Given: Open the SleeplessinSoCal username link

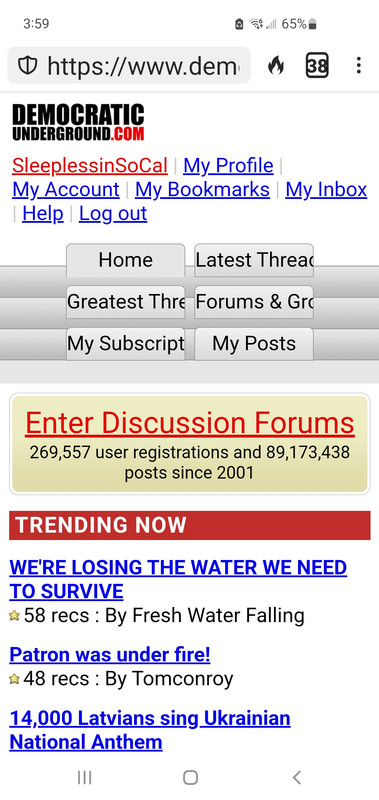Looking at the screenshot, I should (90, 165).
